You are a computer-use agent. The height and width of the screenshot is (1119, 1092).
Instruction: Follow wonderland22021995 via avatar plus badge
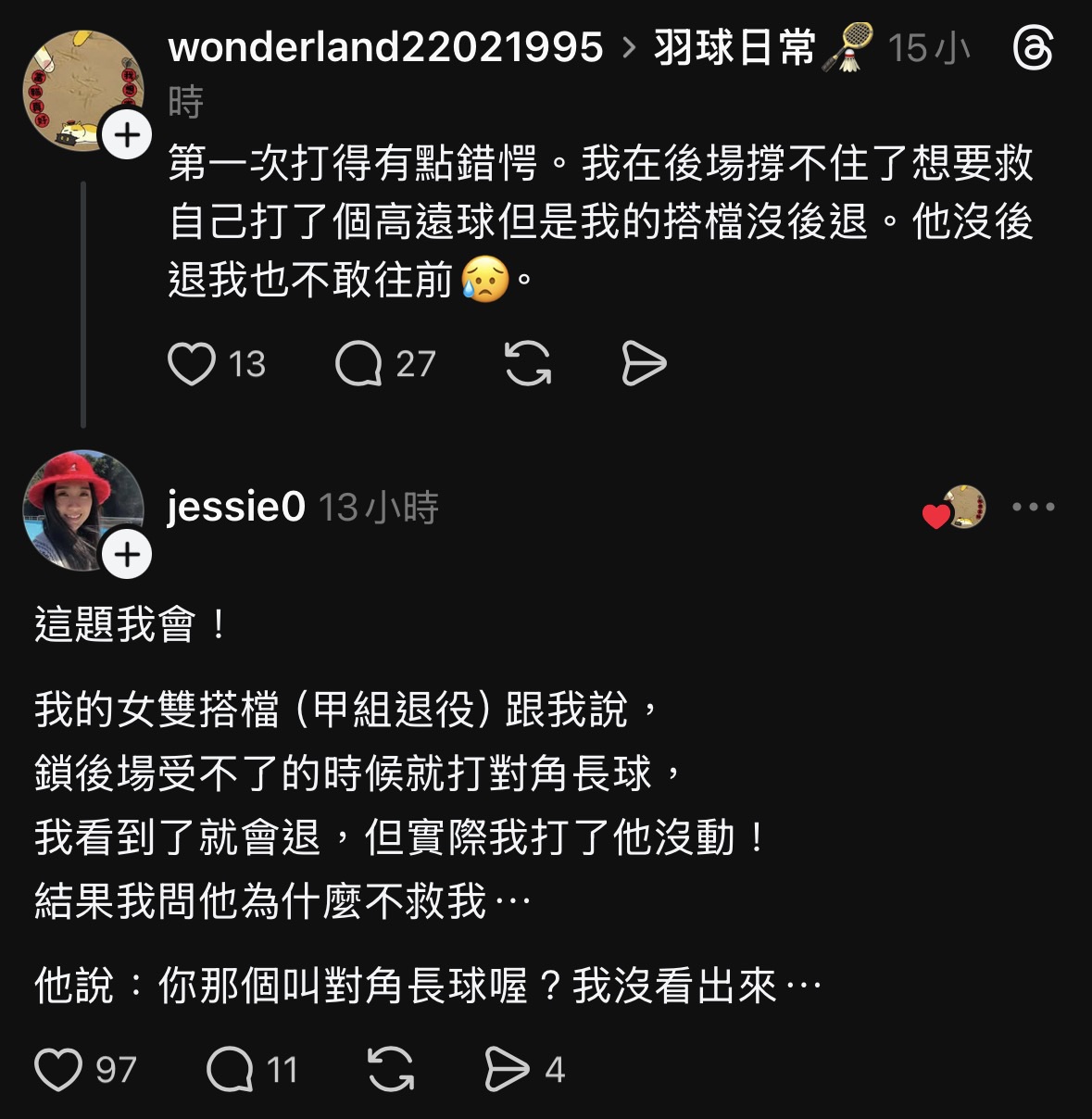pos(127,135)
